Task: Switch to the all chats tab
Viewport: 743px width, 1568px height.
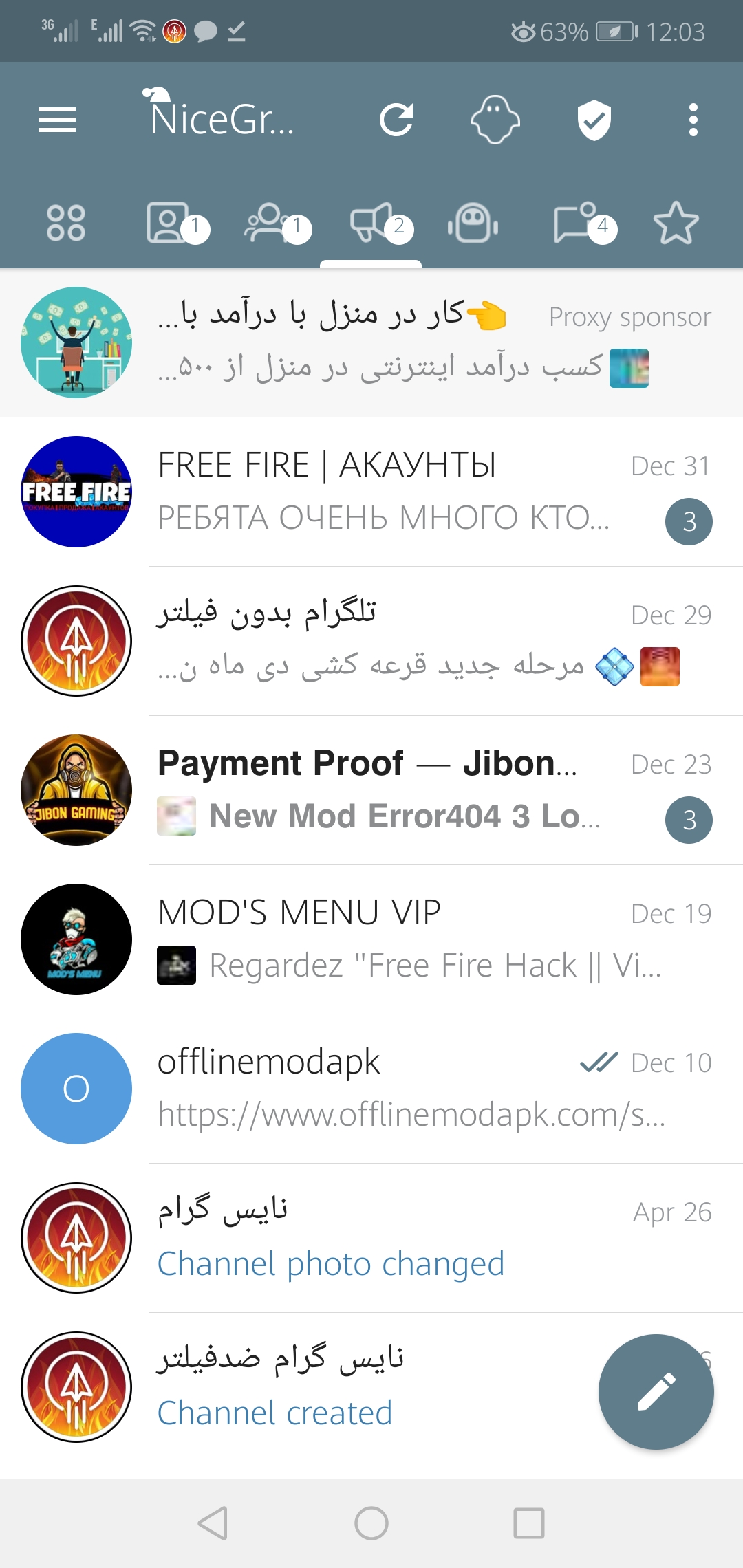Action: 66,224
